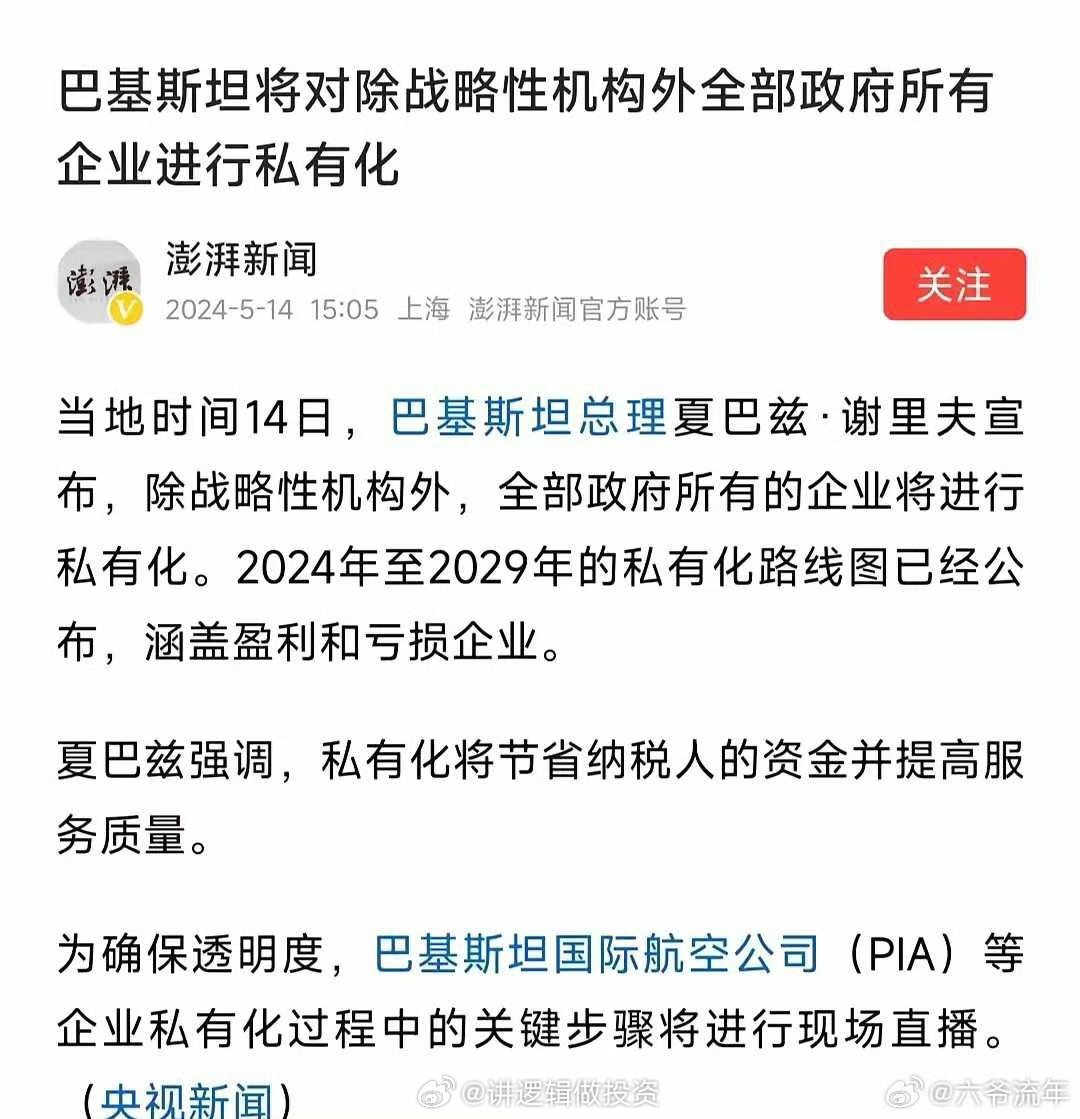The image size is (1080, 1119).
Task: Select the 上海 location label
Action: click(x=425, y=310)
